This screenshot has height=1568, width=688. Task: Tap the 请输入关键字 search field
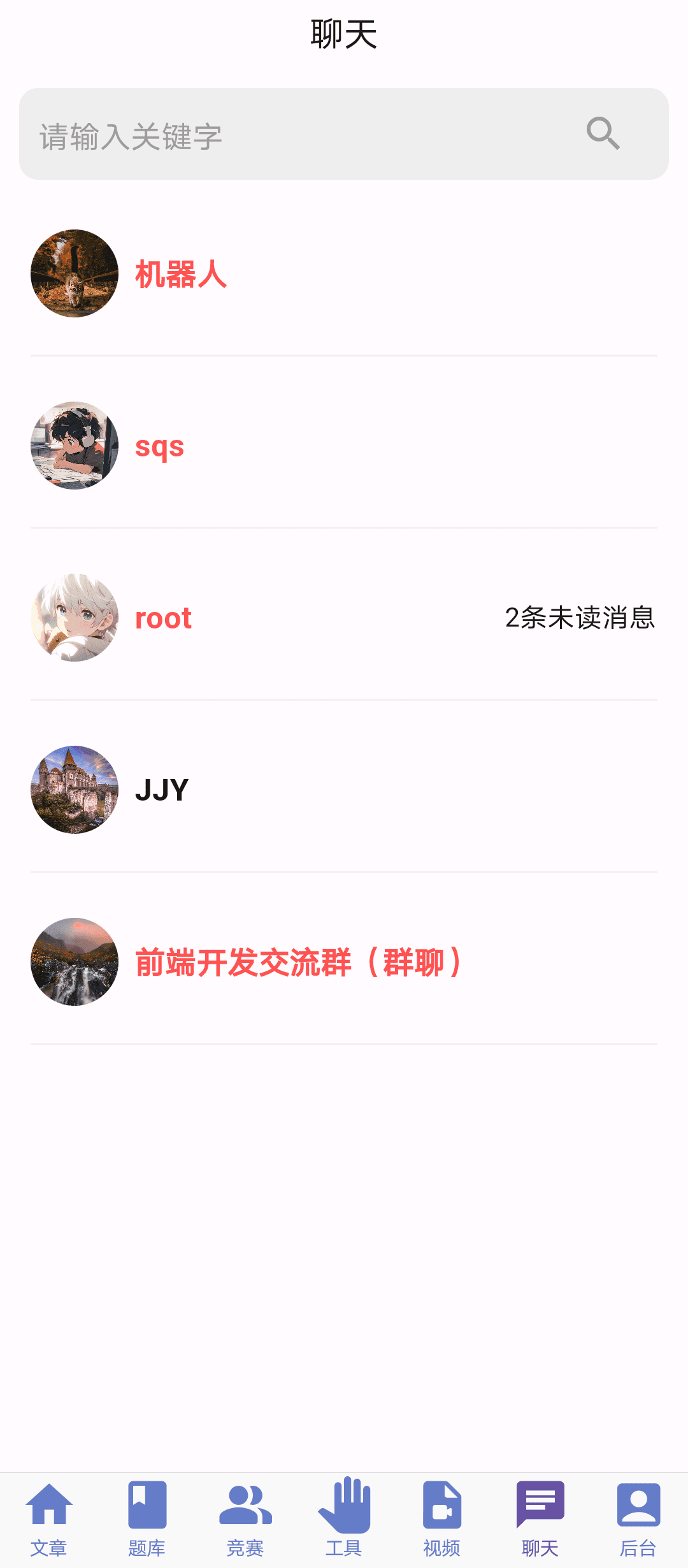pos(293,135)
